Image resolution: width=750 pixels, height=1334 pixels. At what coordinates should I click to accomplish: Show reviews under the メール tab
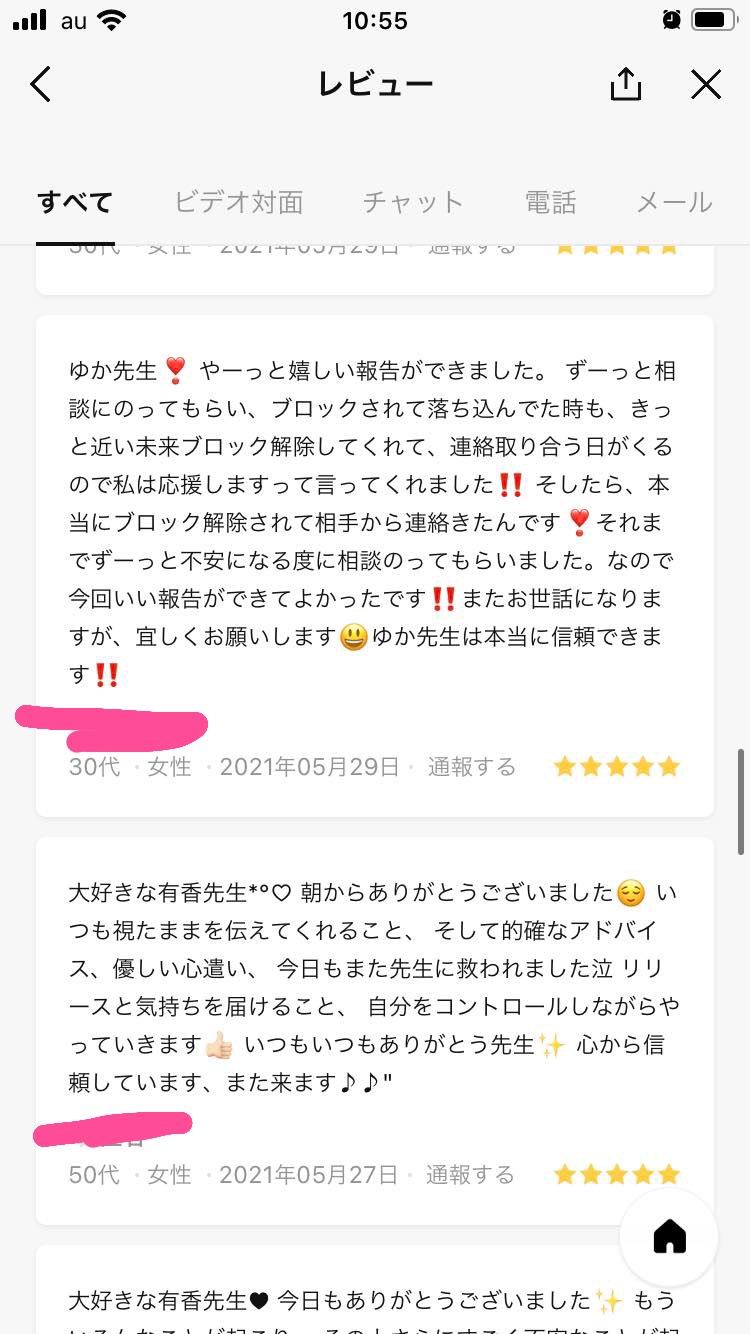coord(674,202)
